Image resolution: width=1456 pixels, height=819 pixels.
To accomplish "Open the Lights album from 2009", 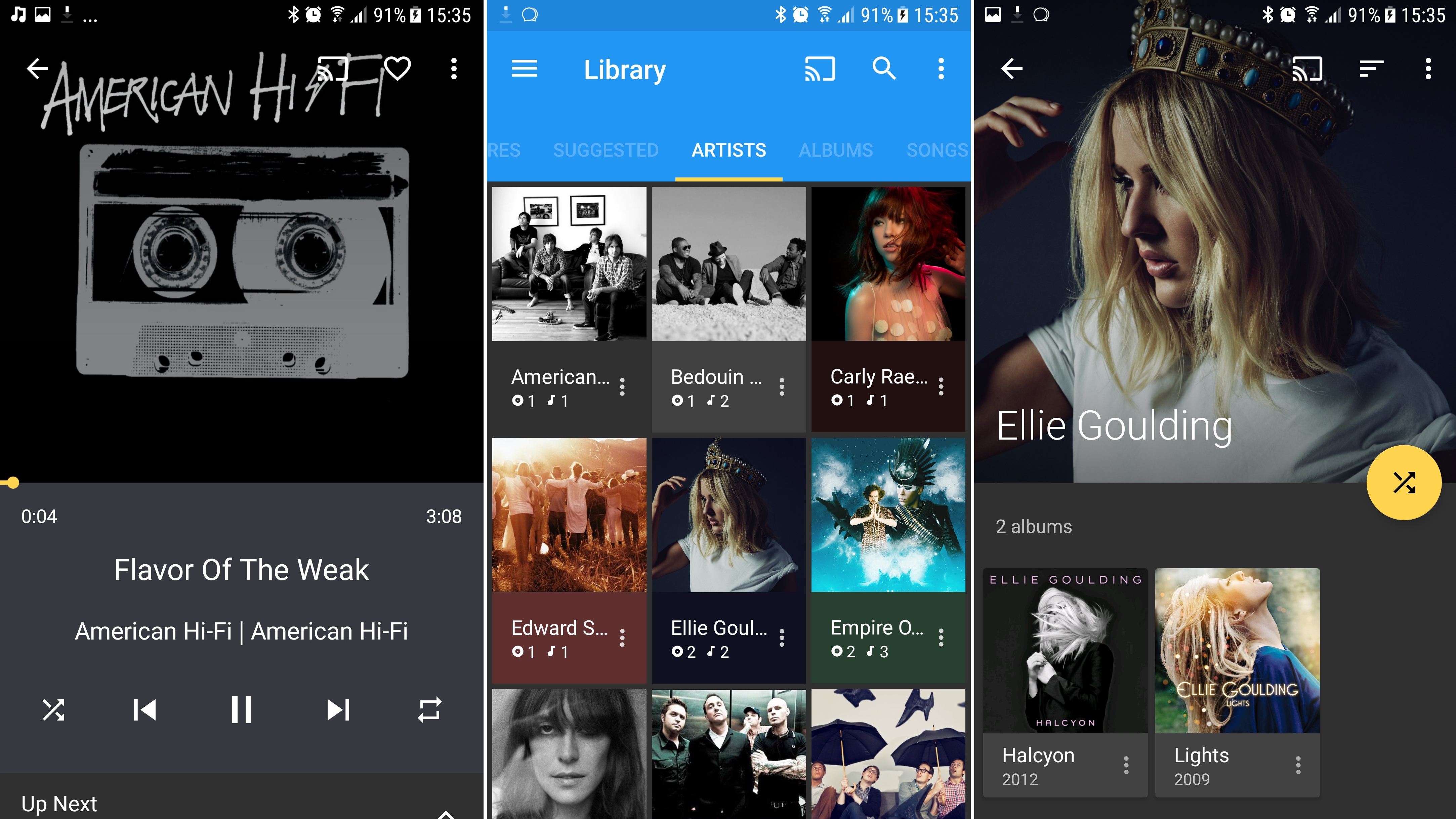I will point(1237,651).
